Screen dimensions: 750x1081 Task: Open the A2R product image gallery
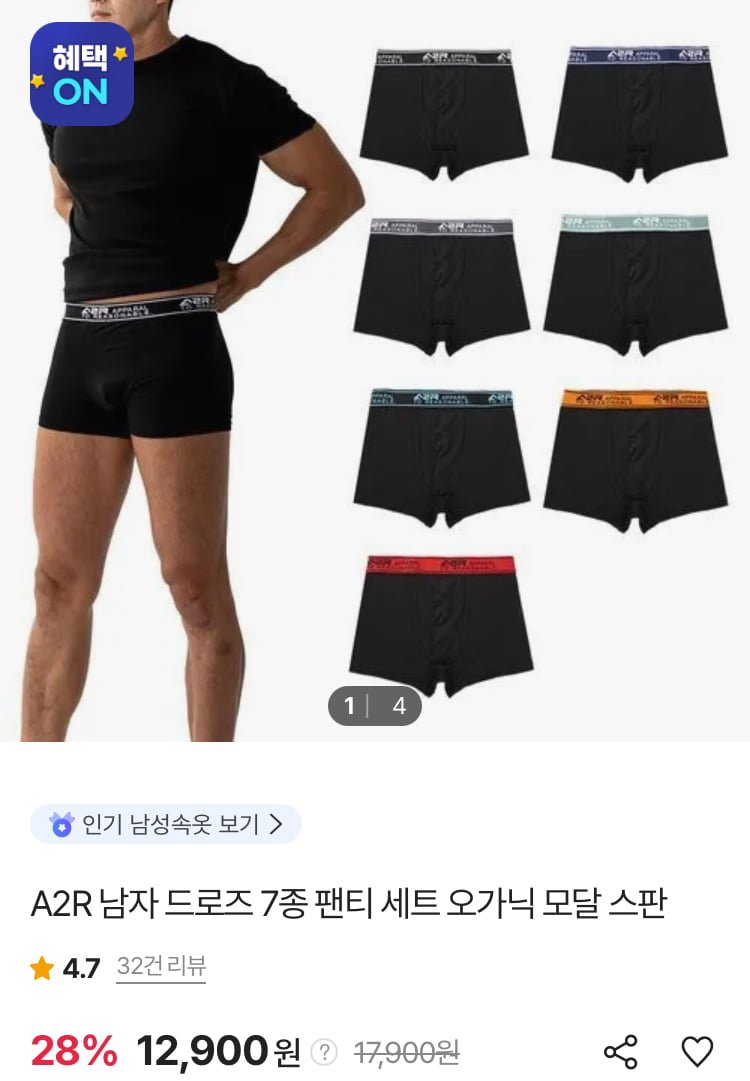[375, 370]
